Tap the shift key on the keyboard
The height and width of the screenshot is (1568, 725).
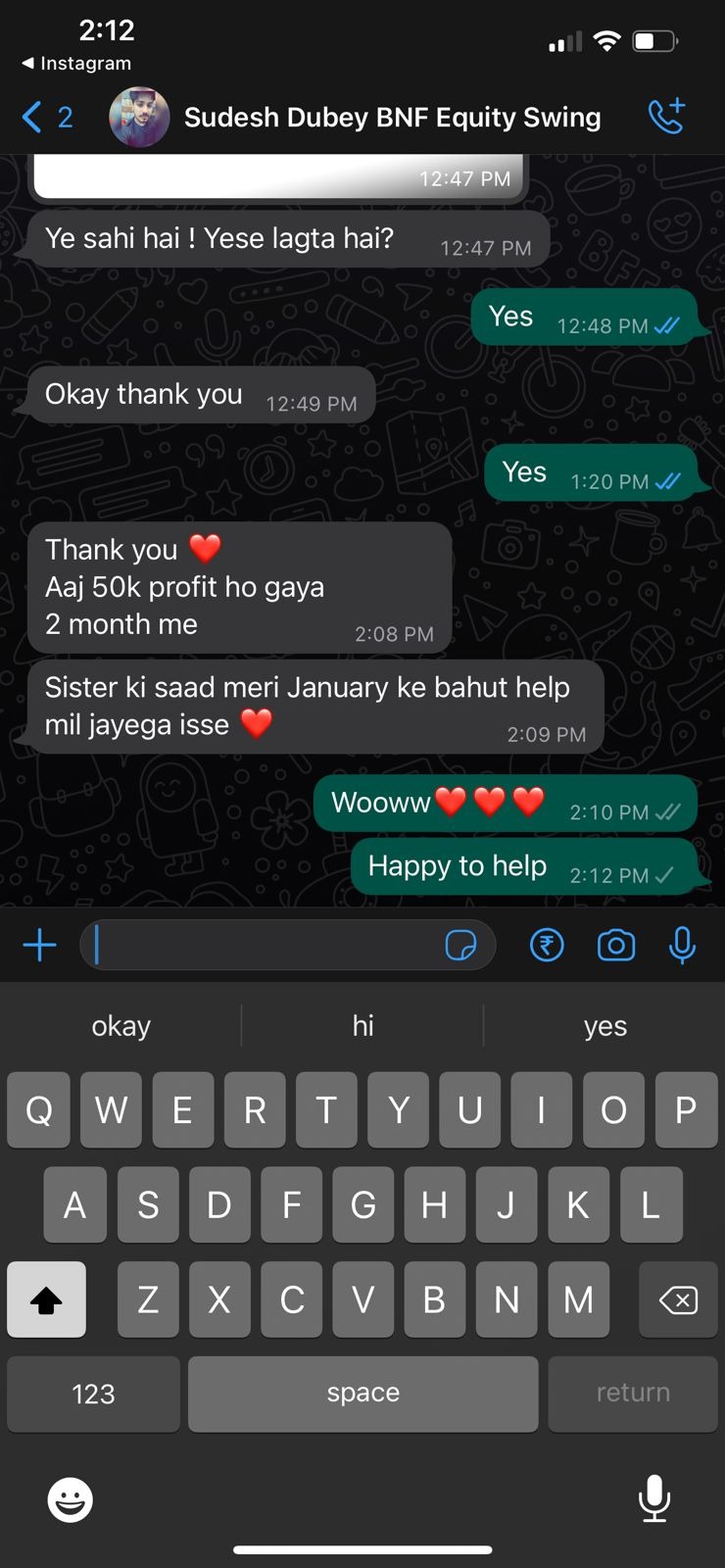(46, 1299)
